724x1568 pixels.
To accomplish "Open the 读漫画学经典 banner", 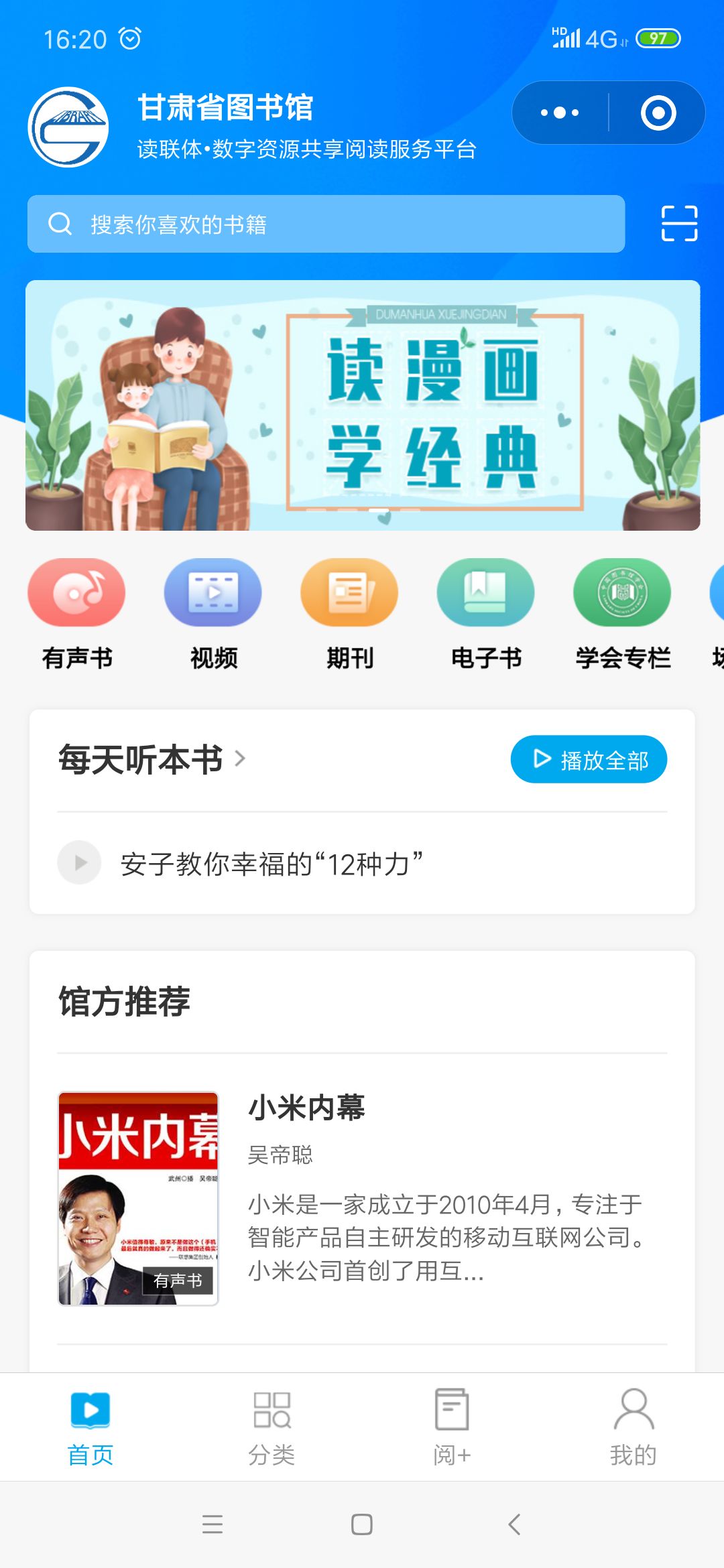I will (363, 405).
